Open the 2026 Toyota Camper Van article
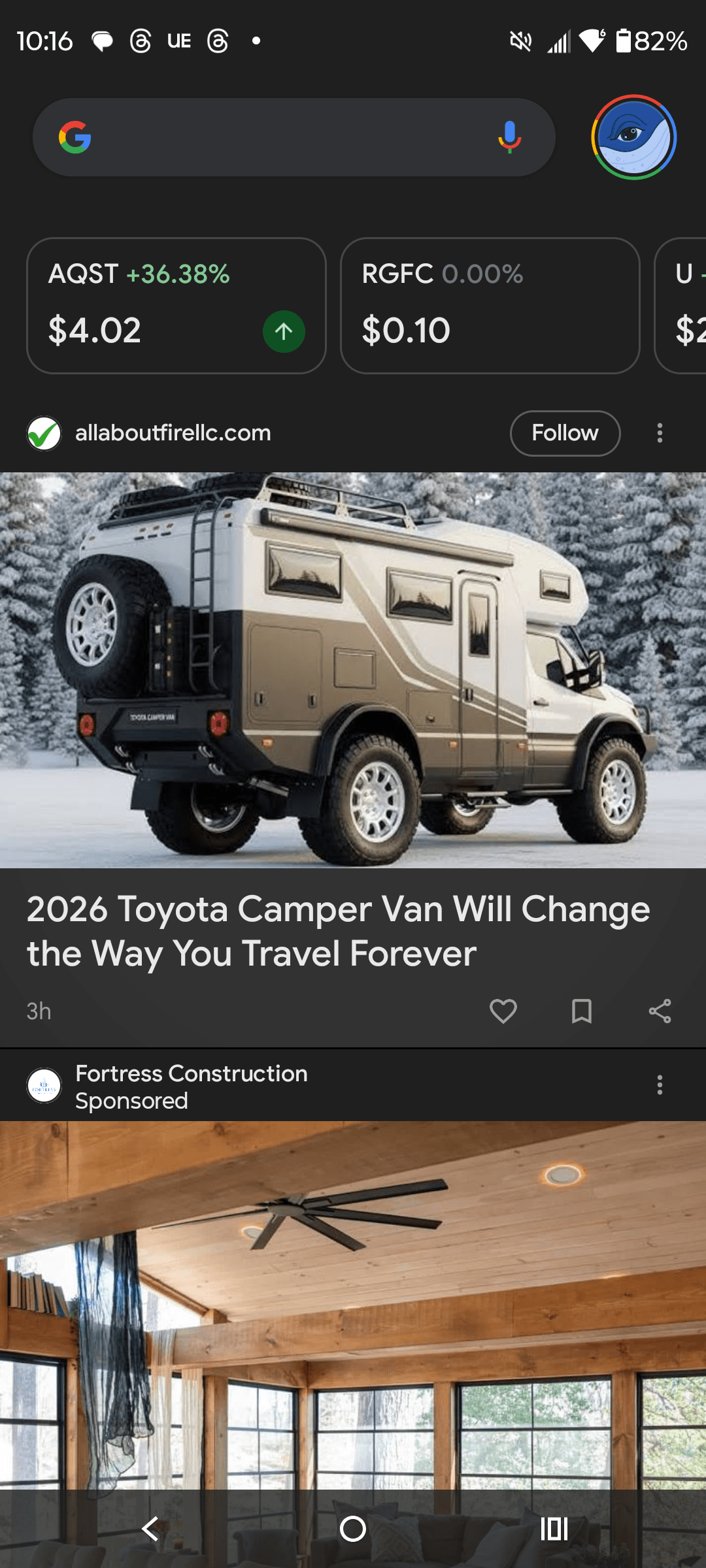This screenshot has height=1568, width=706. click(339, 930)
